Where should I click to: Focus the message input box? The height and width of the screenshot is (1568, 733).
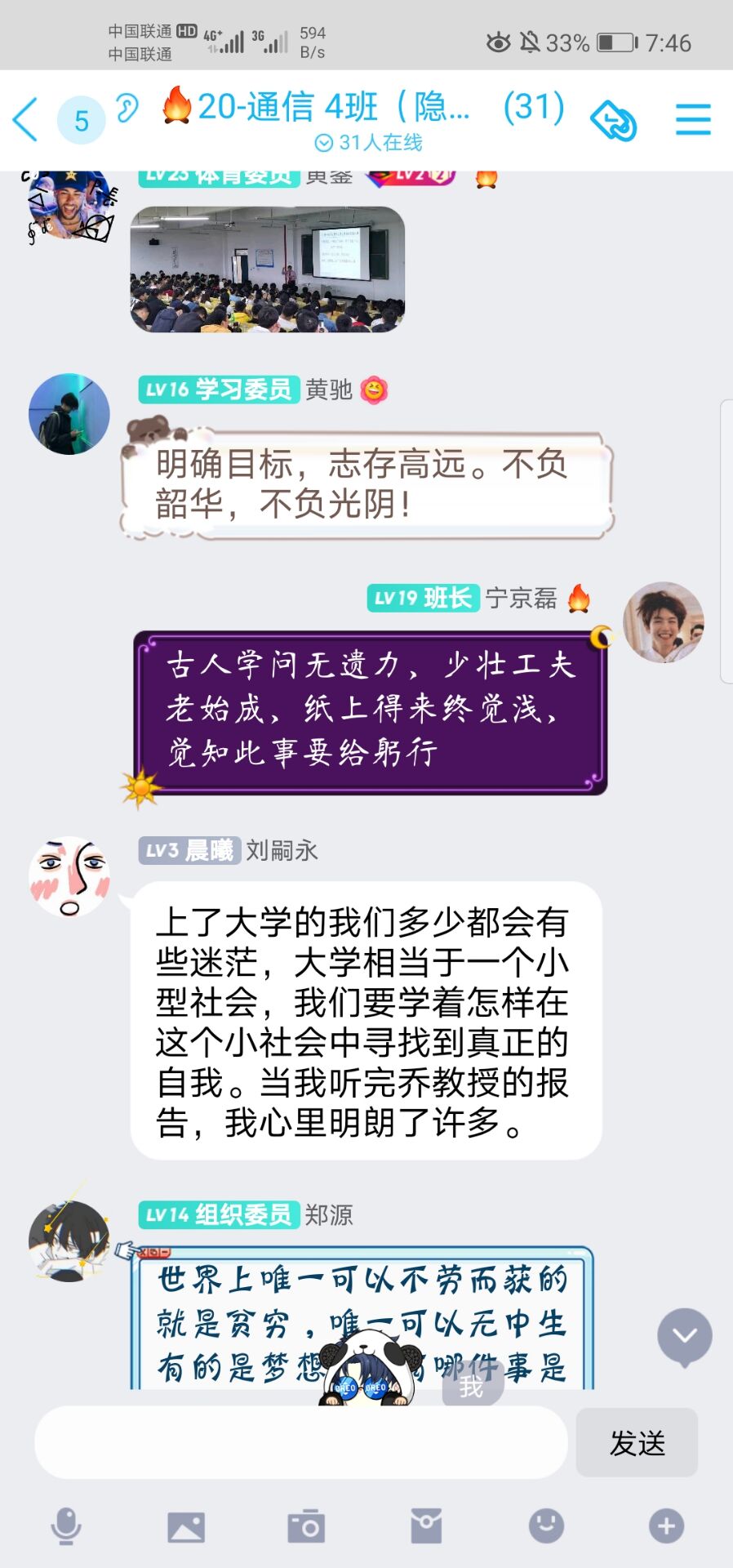click(x=300, y=1442)
